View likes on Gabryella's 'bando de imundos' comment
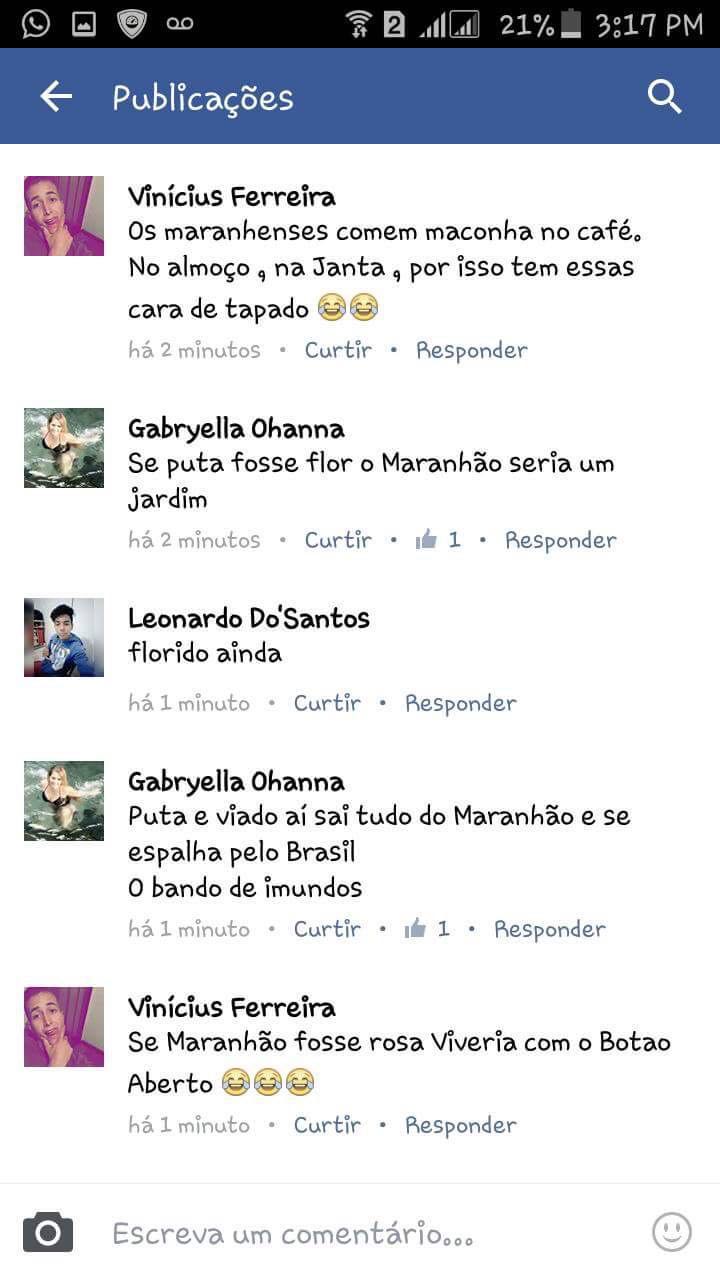 coord(428,929)
